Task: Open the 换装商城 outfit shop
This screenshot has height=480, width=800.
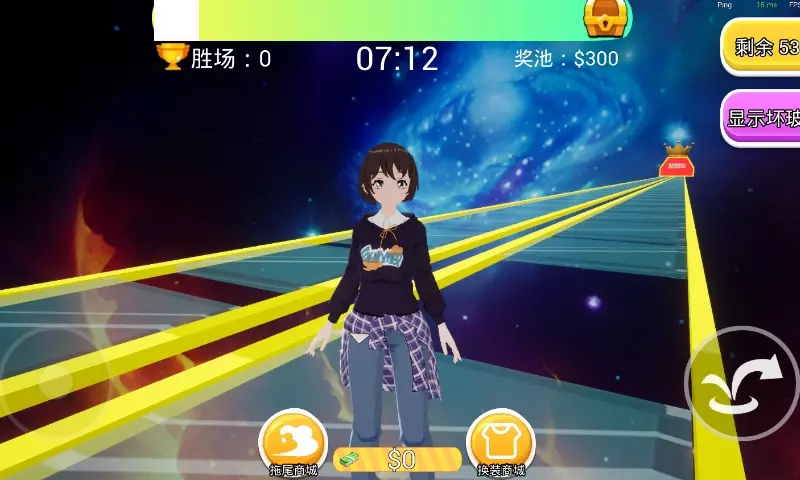Action: [x=500, y=443]
